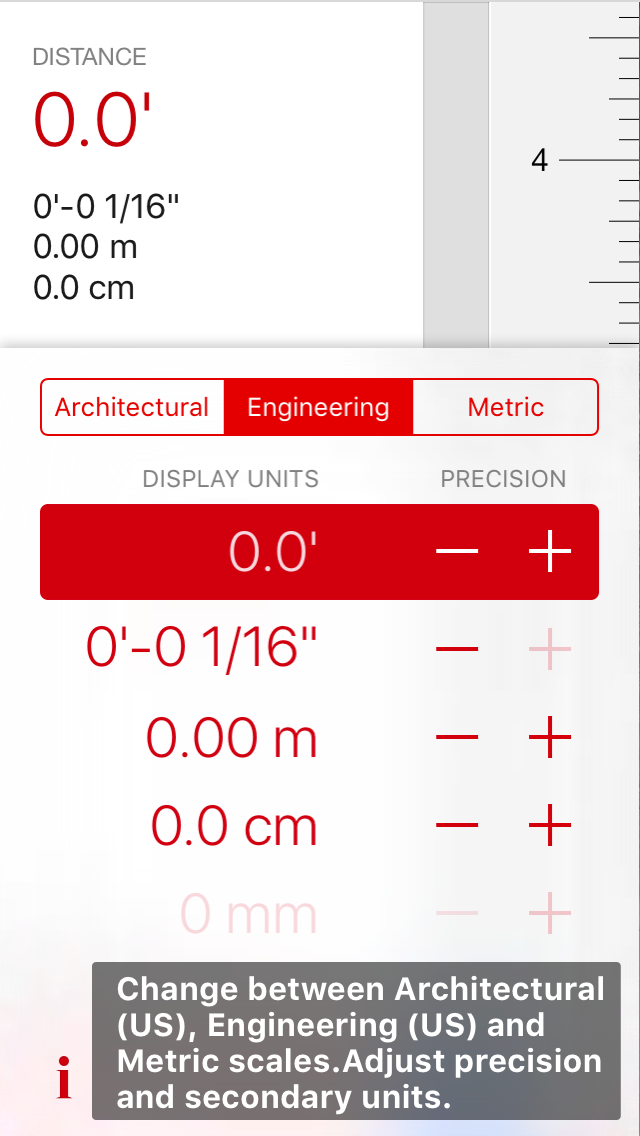Viewport: 640px width, 1136px height.
Task: Switch to the Architectural scale
Action: [132, 407]
